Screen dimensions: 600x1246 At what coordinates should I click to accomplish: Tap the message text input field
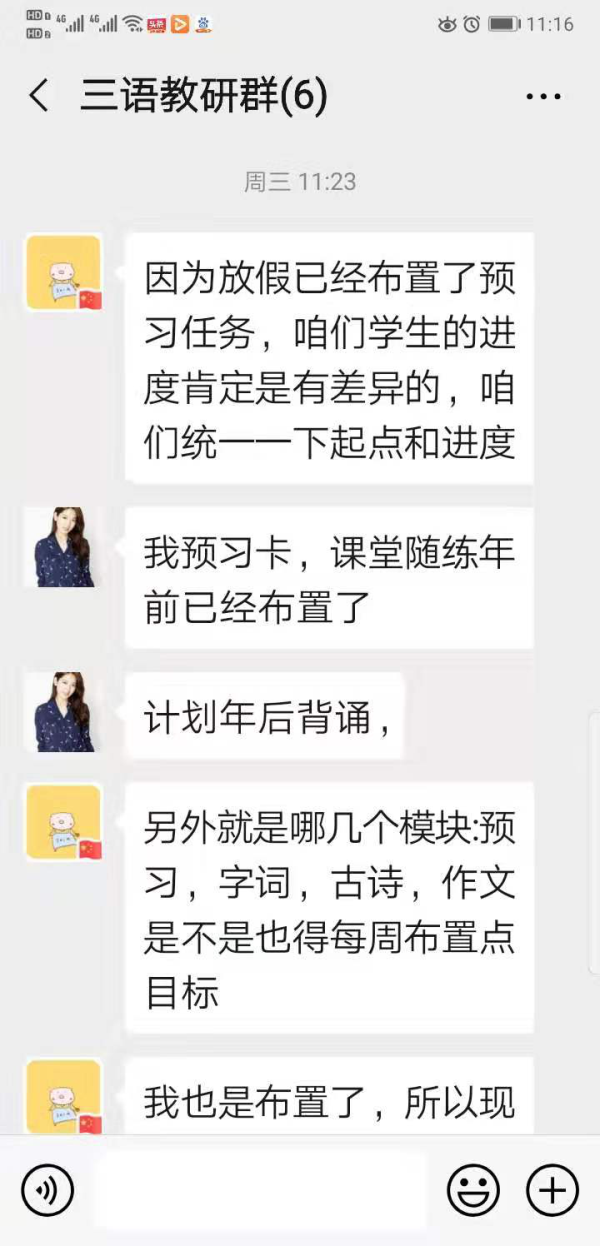pos(260,1190)
